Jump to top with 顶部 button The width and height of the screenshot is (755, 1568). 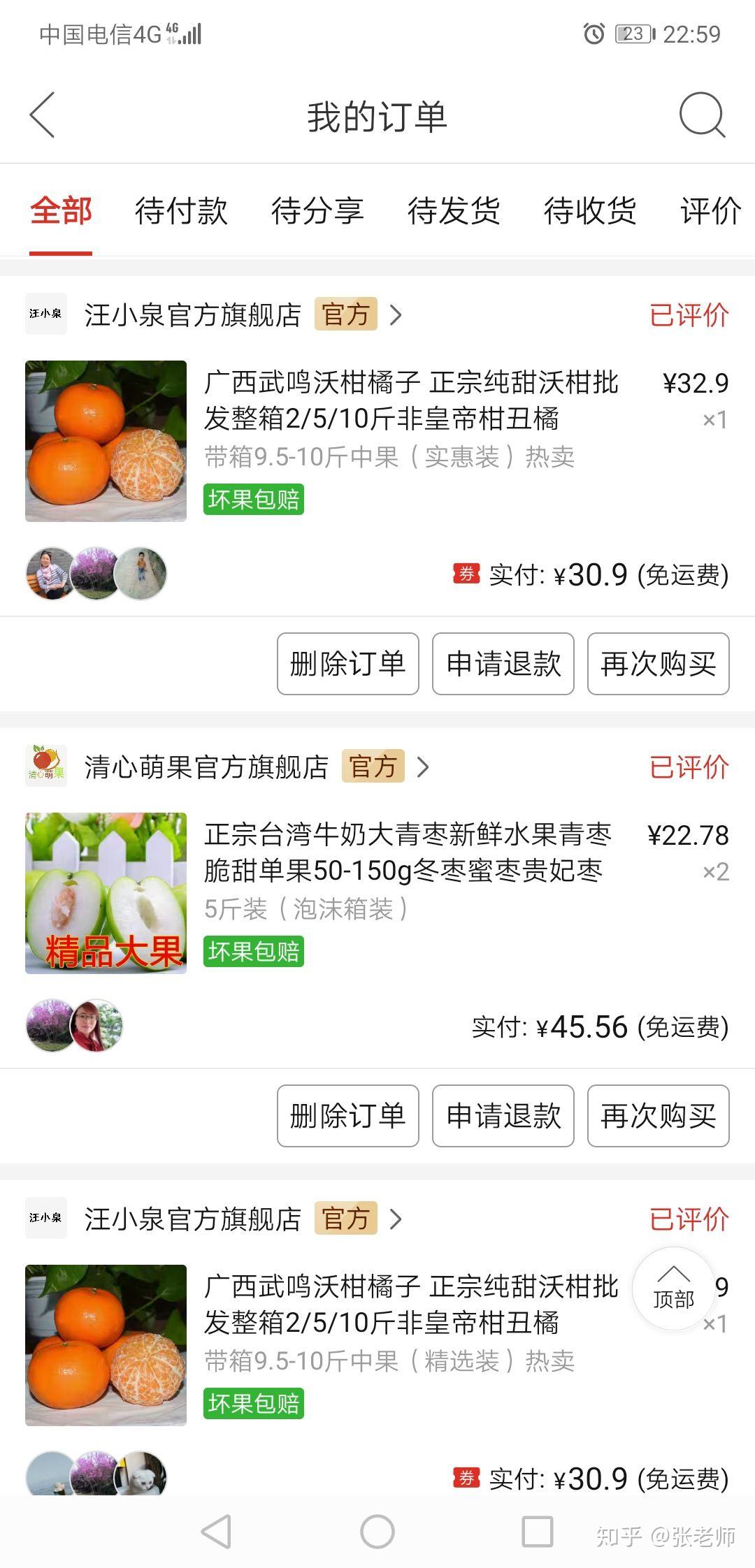coord(673,1288)
